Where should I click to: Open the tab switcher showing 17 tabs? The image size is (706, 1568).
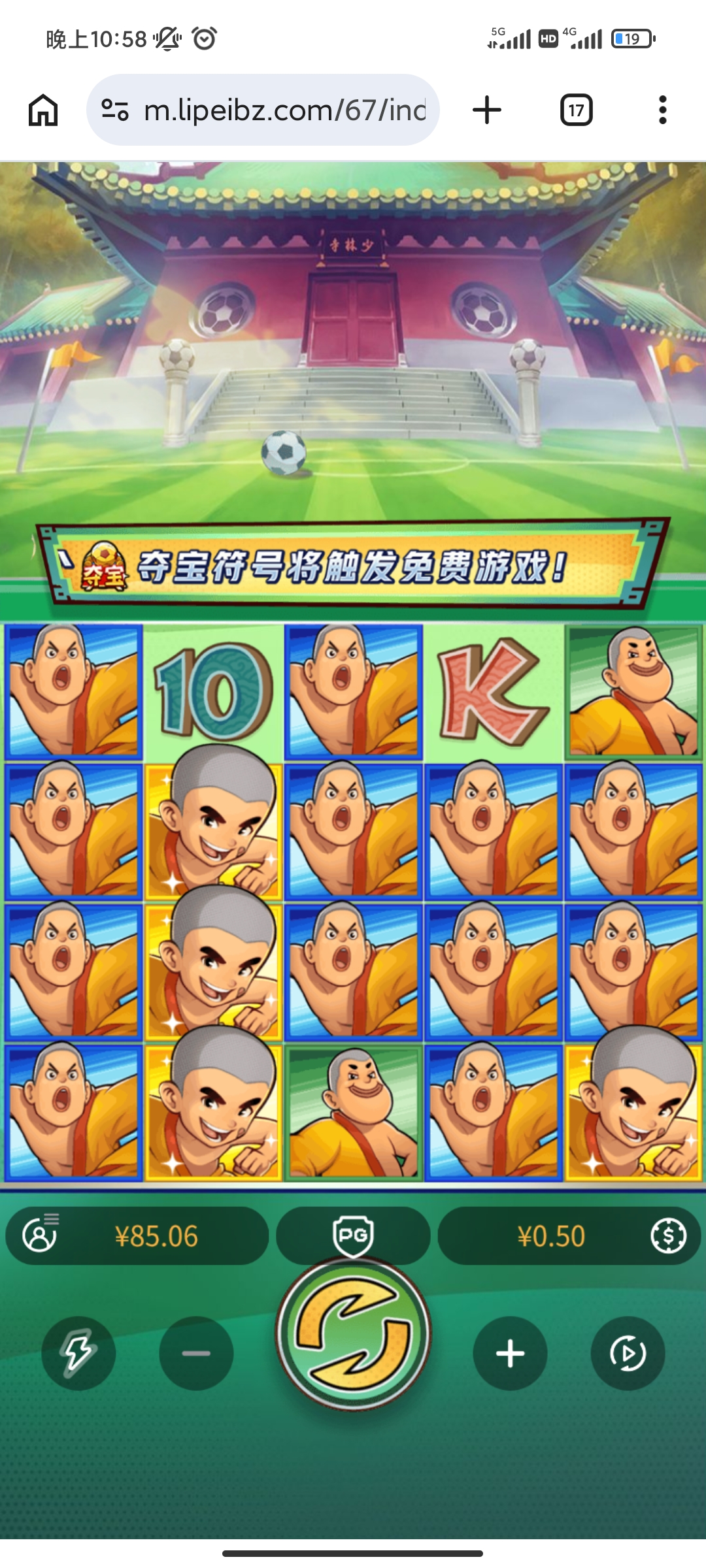[576, 110]
